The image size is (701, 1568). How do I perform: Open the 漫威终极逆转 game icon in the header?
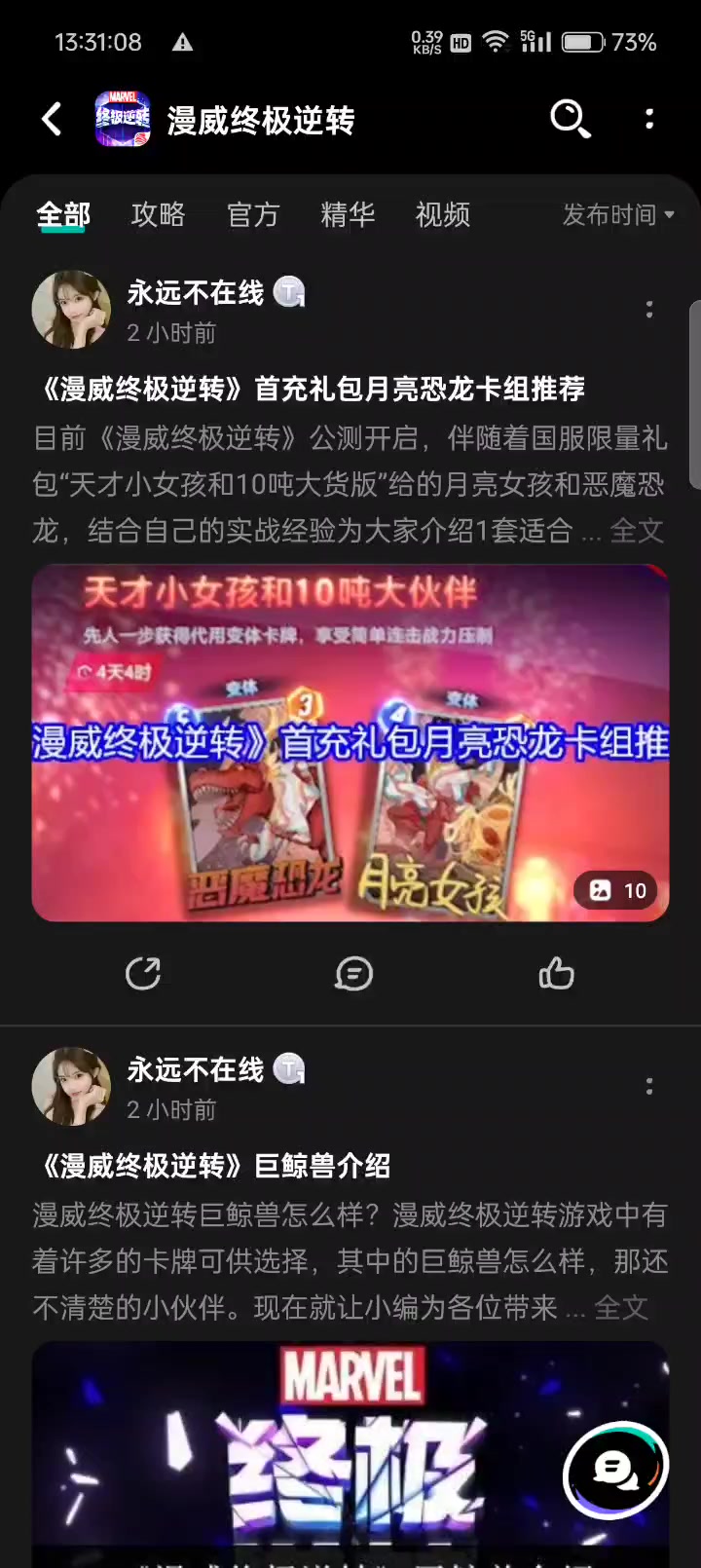point(123,119)
